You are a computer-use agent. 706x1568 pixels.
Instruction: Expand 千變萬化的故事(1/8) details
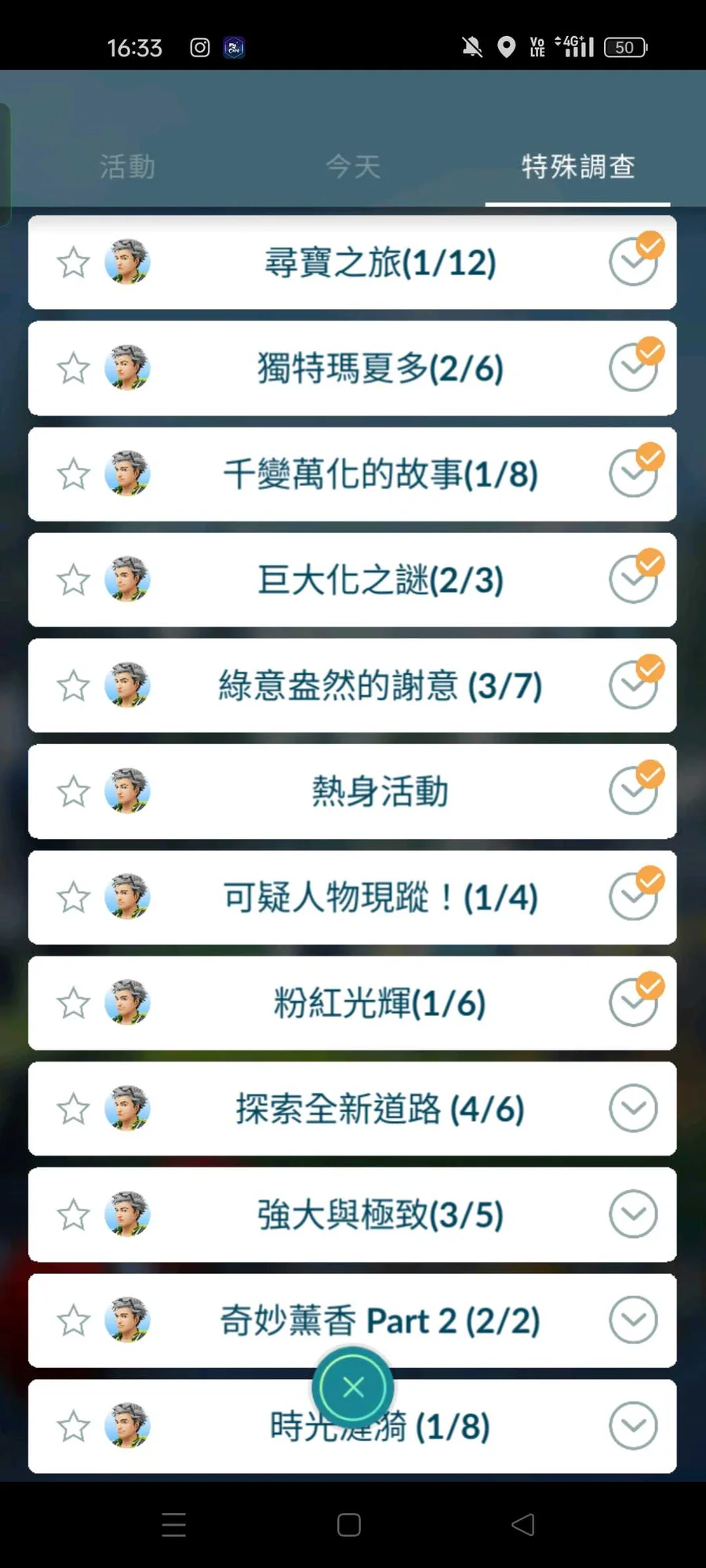tap(633, 474)
